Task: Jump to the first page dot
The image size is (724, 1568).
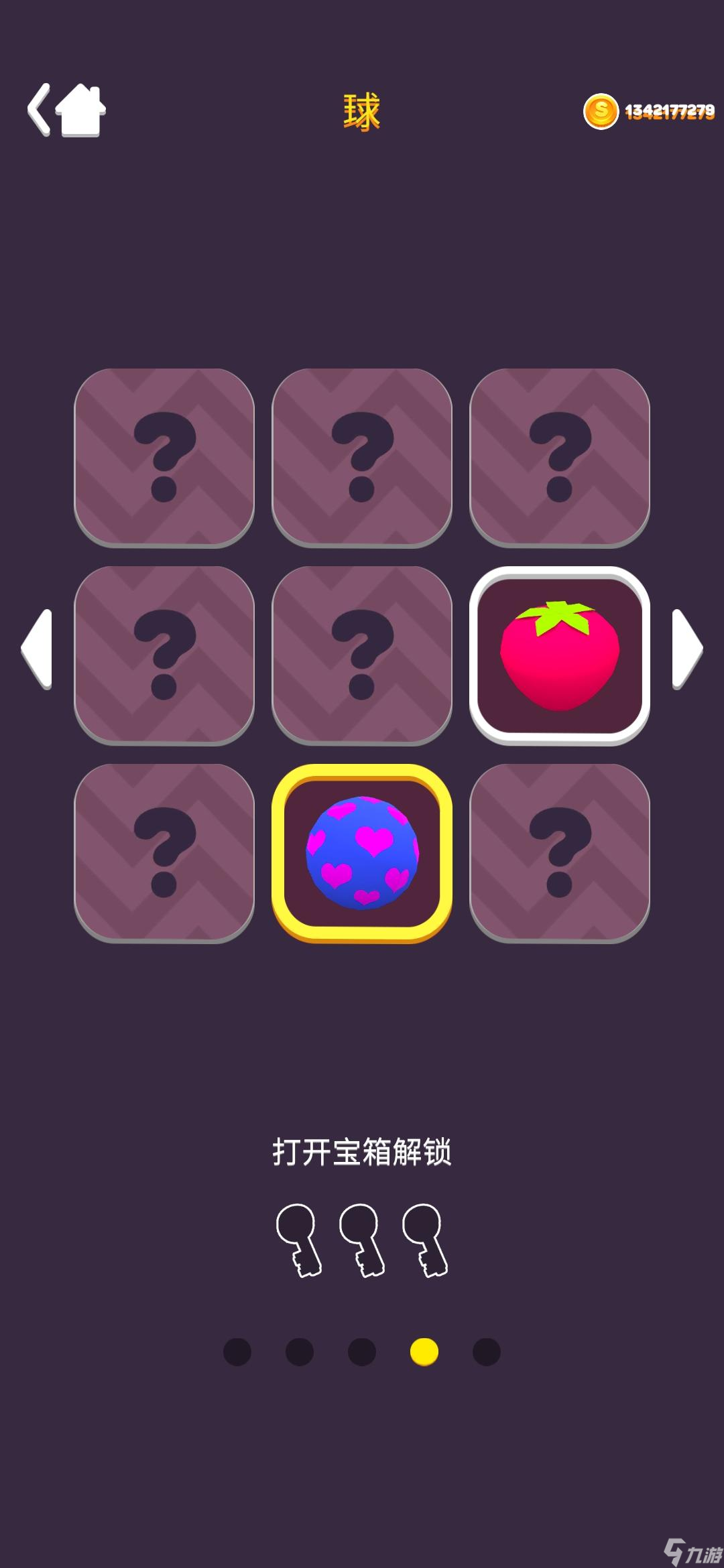Action: [237, 1352]
